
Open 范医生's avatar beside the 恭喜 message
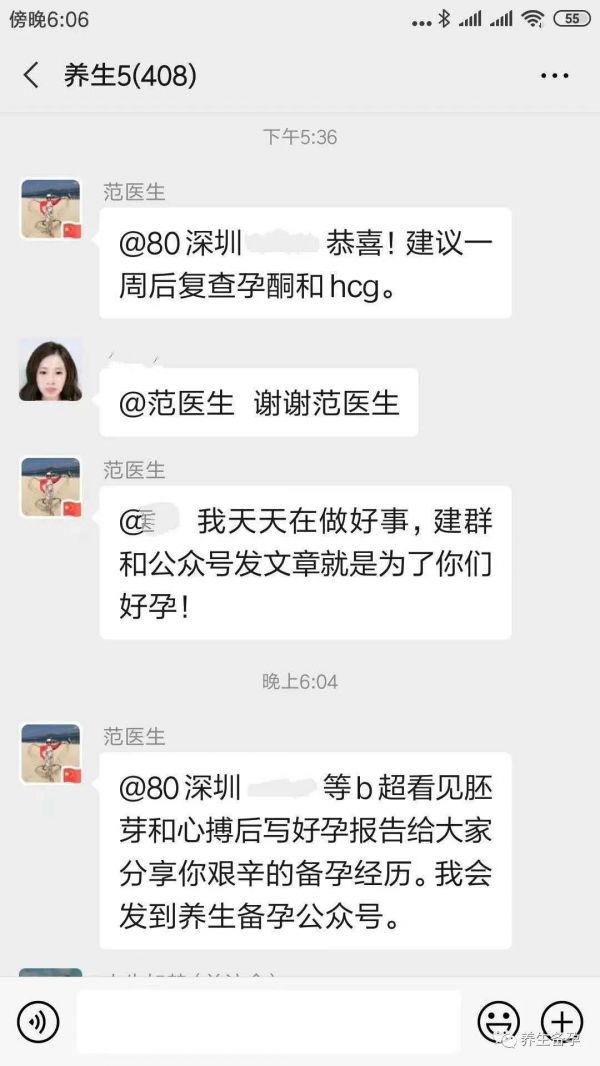point(50,209)
